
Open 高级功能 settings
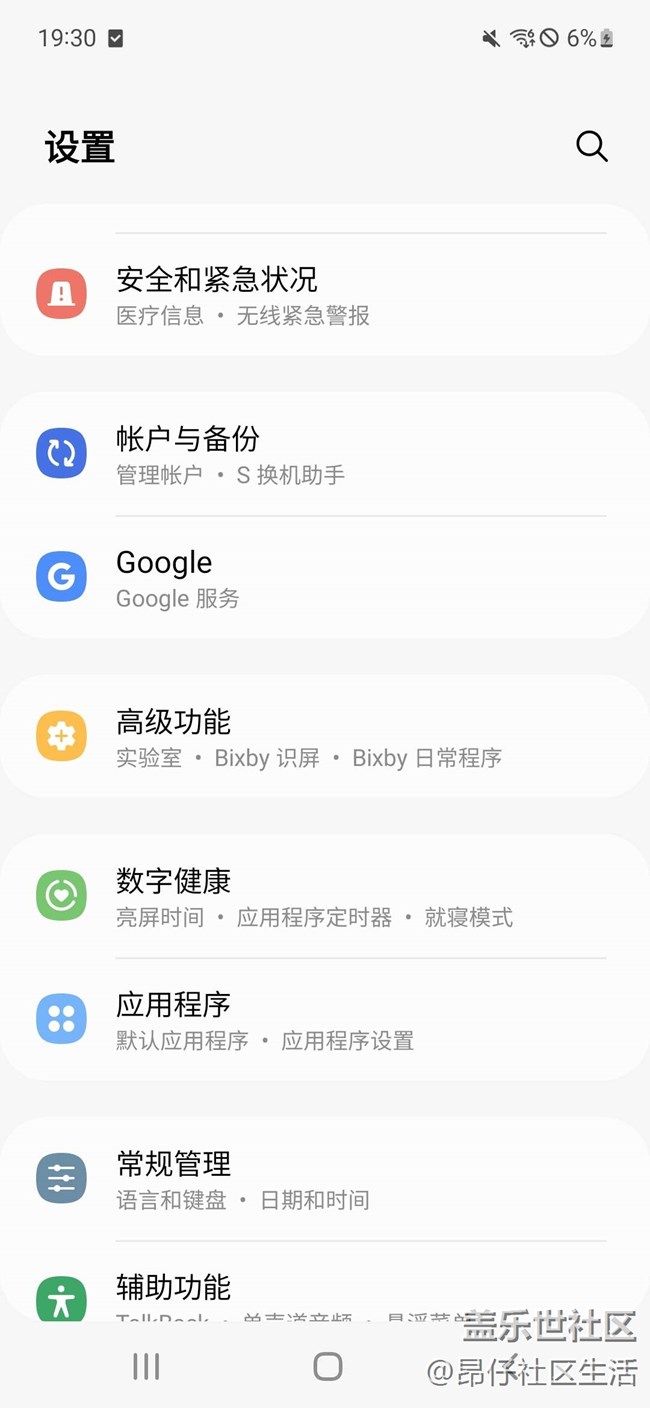click(x=324, y=738)
